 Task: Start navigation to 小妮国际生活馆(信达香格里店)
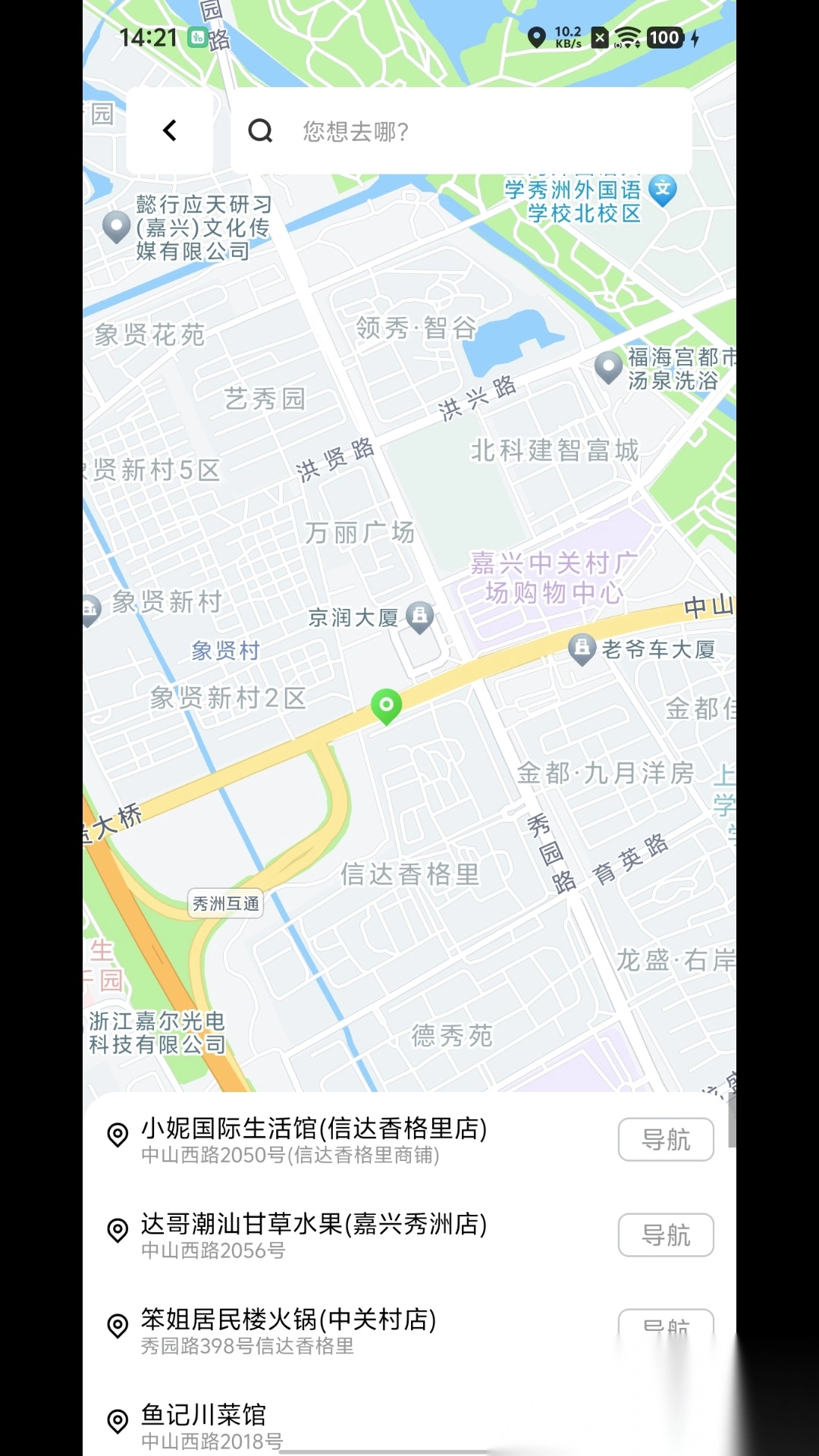[x=665, y=1139]
